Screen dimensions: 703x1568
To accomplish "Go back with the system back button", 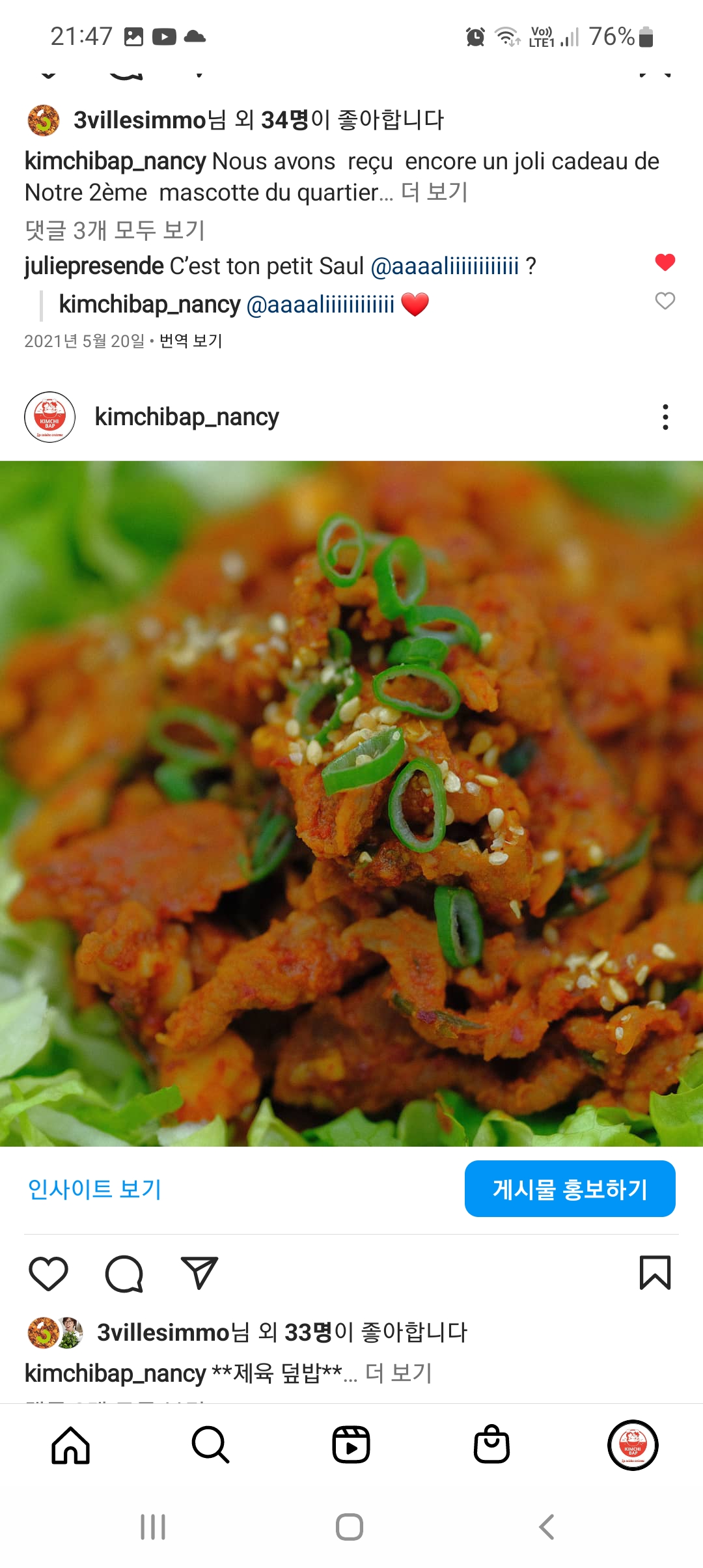I will (547, 1526).
